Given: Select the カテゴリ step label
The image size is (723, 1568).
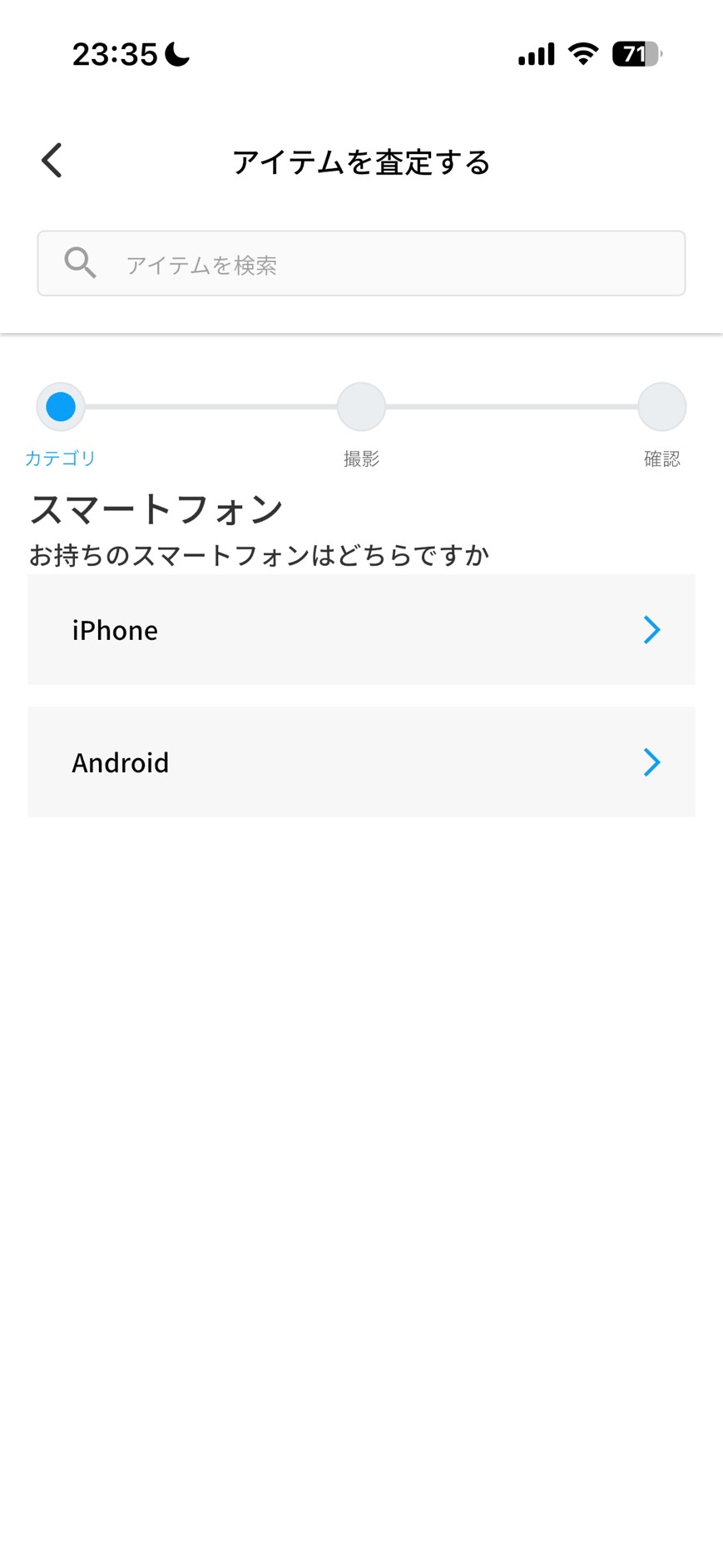Looking at the screenshot, I should tap(59, 458).
